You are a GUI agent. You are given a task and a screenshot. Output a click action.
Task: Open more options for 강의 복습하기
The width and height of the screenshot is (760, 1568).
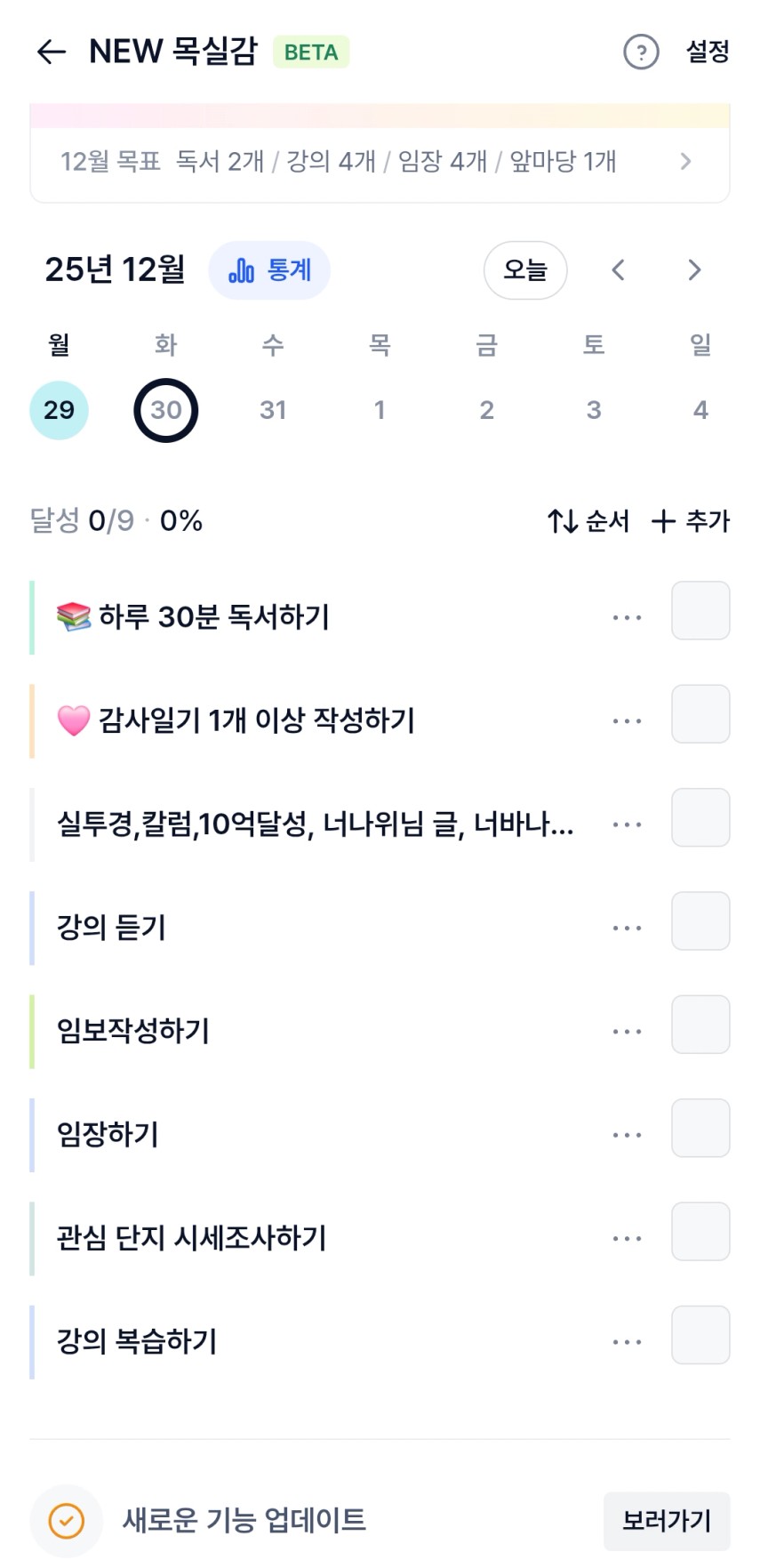coord(627,1342)
